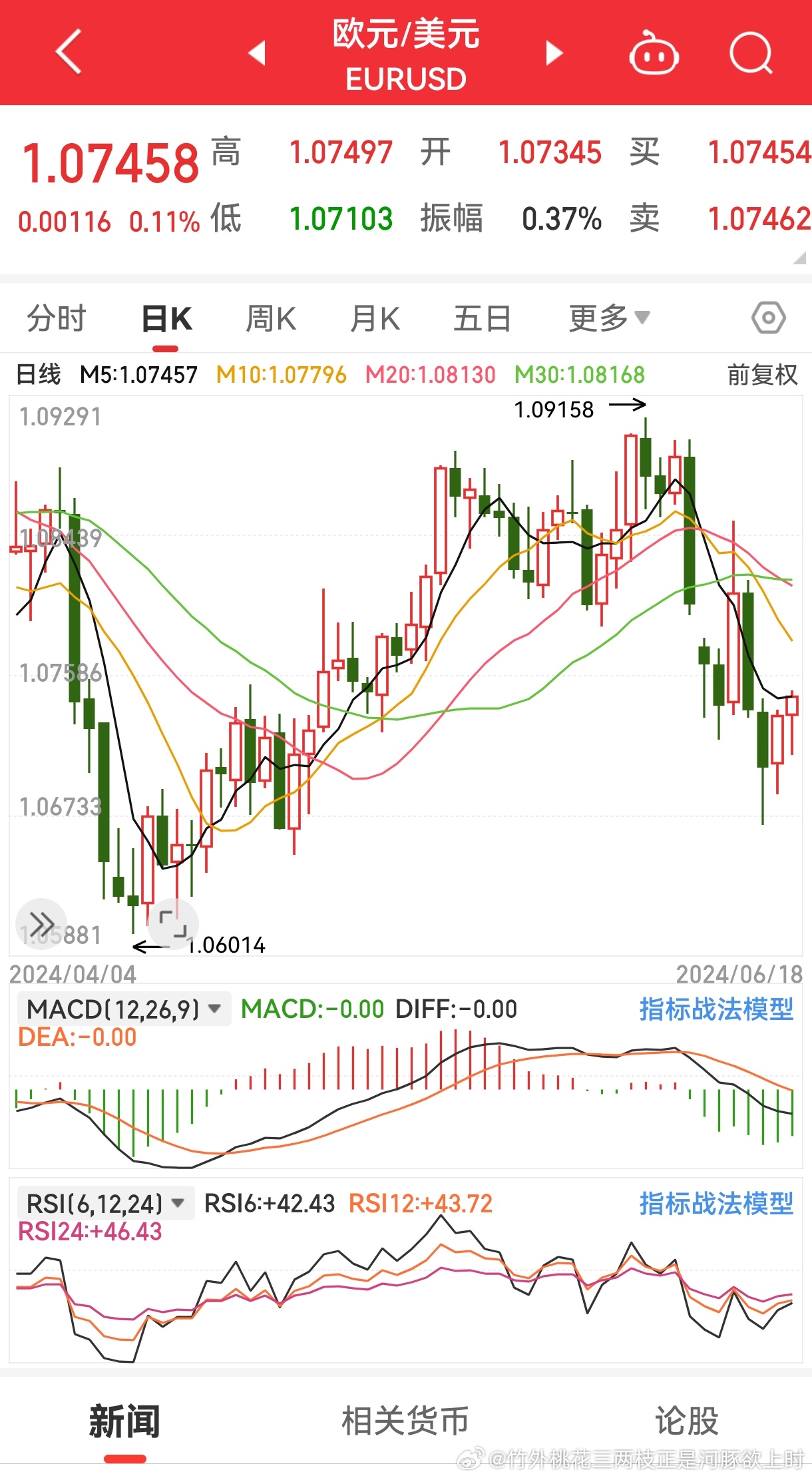Expand the chart to full screen
812x1478 pixels.
click(x=173, y=924)
